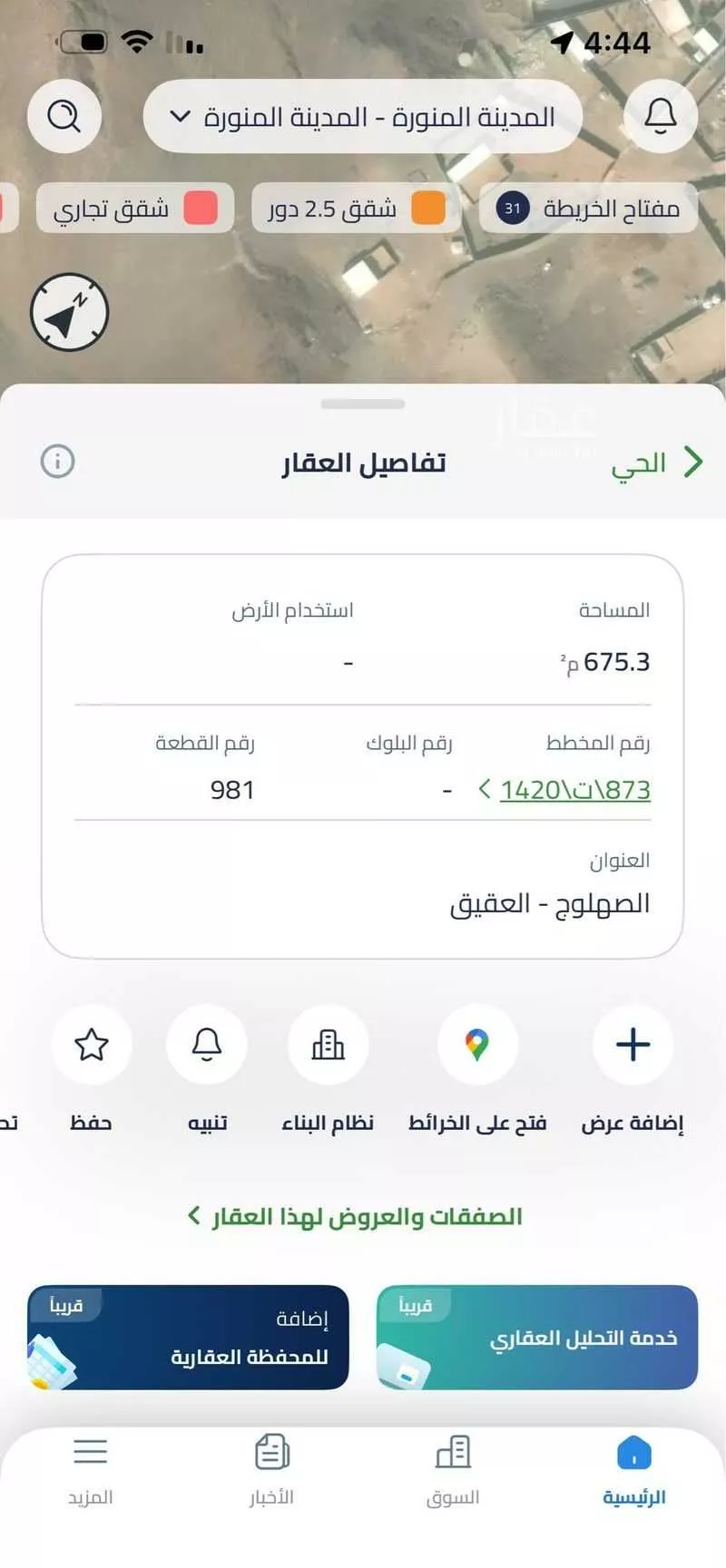Expand the المدينة المنورة city dropdown
The height and width of the screenshot is (1568, 726).
(363, 117)
